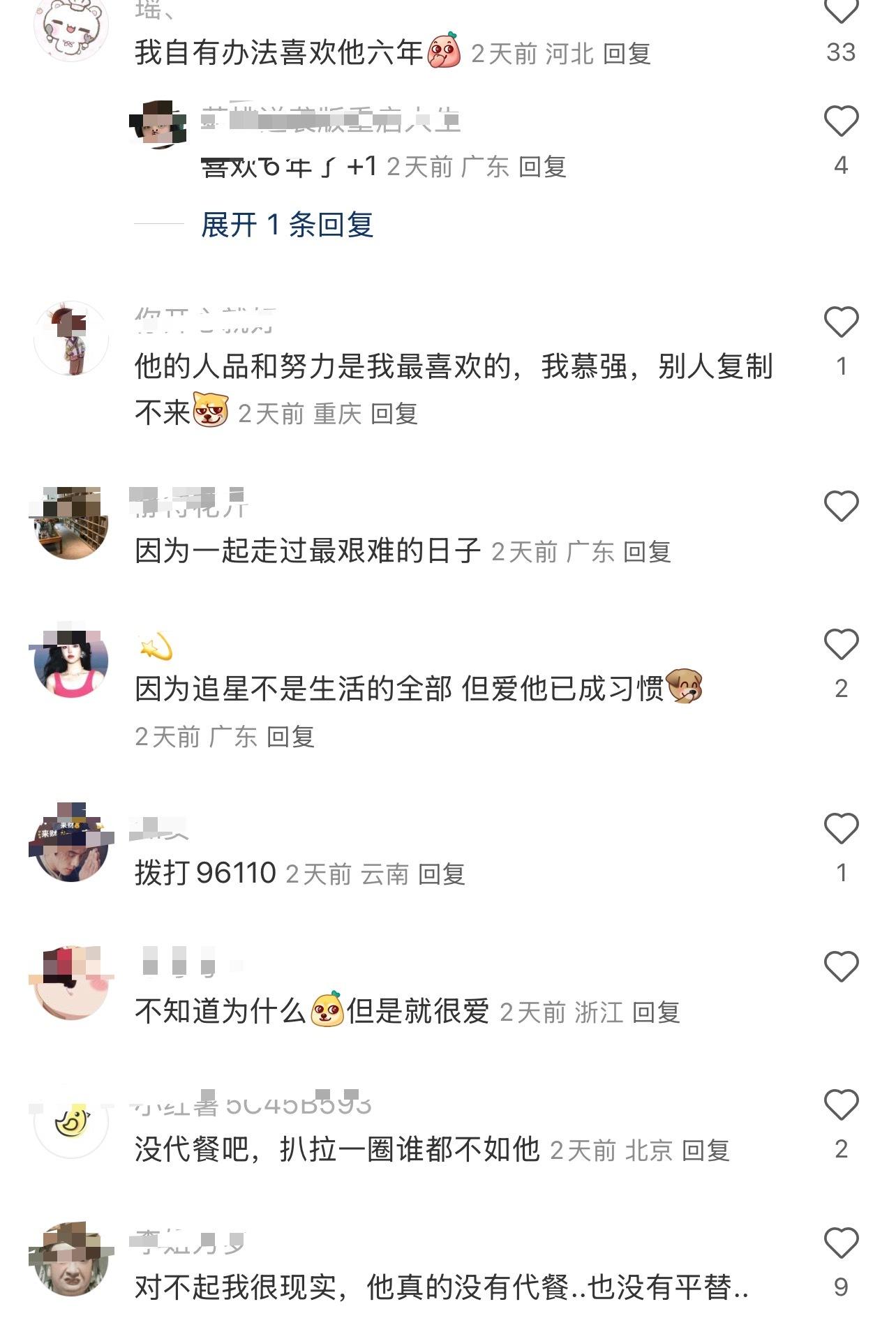
Task: Reply to the 云南 comment 拨打 96110
Action: pos(442,874)
